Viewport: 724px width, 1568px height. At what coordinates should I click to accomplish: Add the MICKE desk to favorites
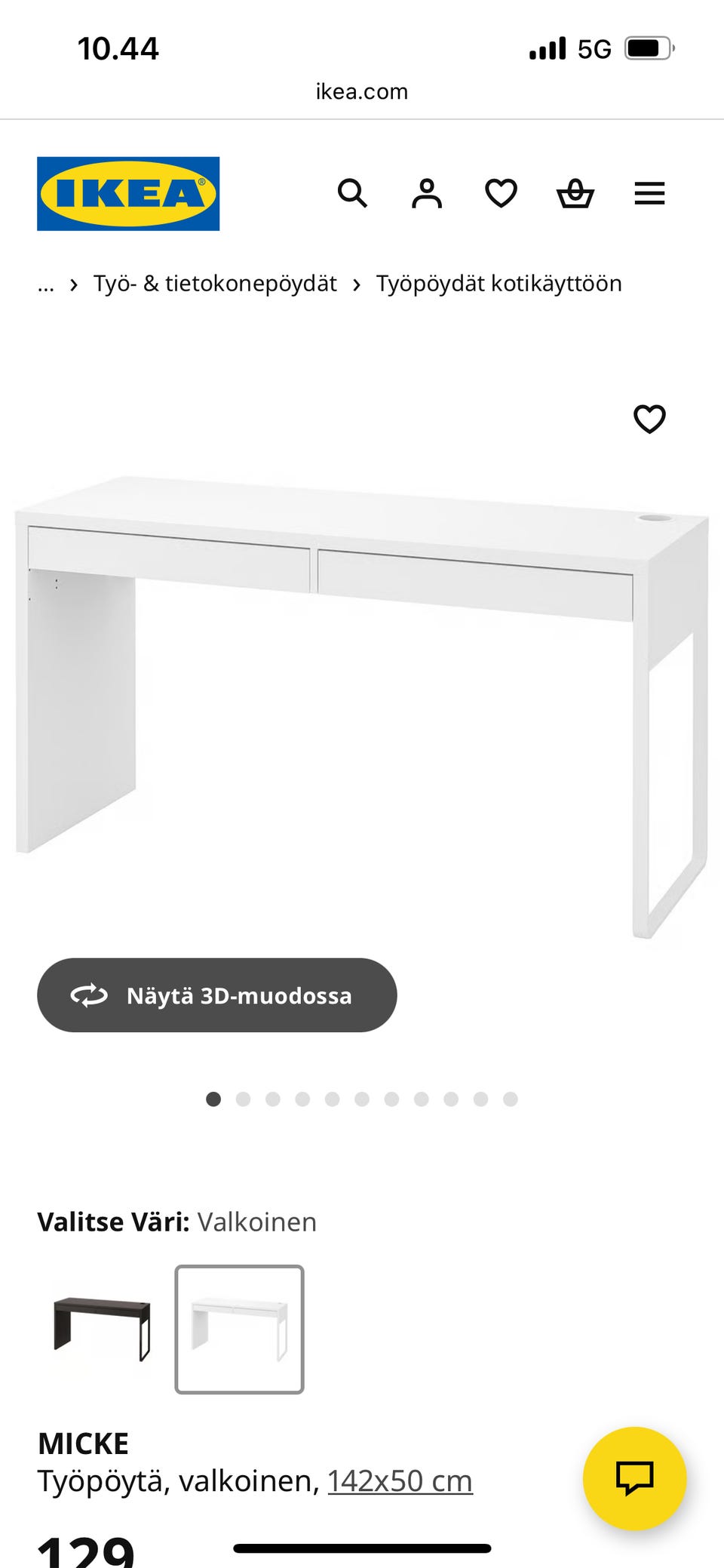point(650,417)
